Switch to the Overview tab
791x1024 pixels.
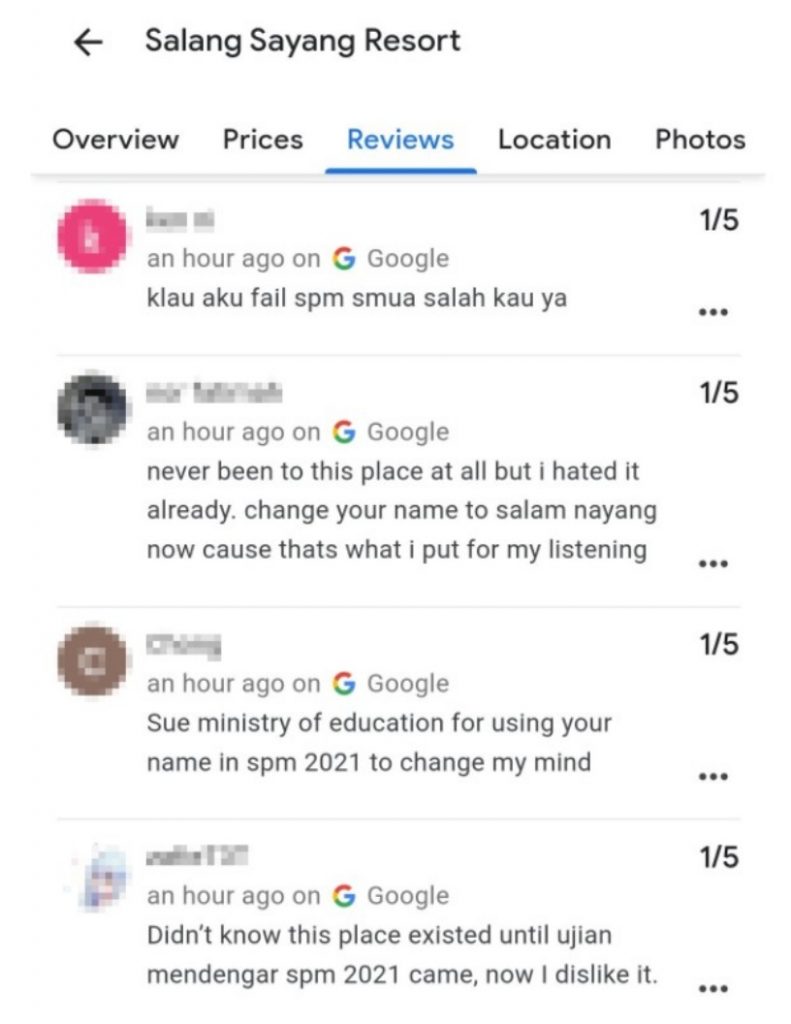point(115,140)
